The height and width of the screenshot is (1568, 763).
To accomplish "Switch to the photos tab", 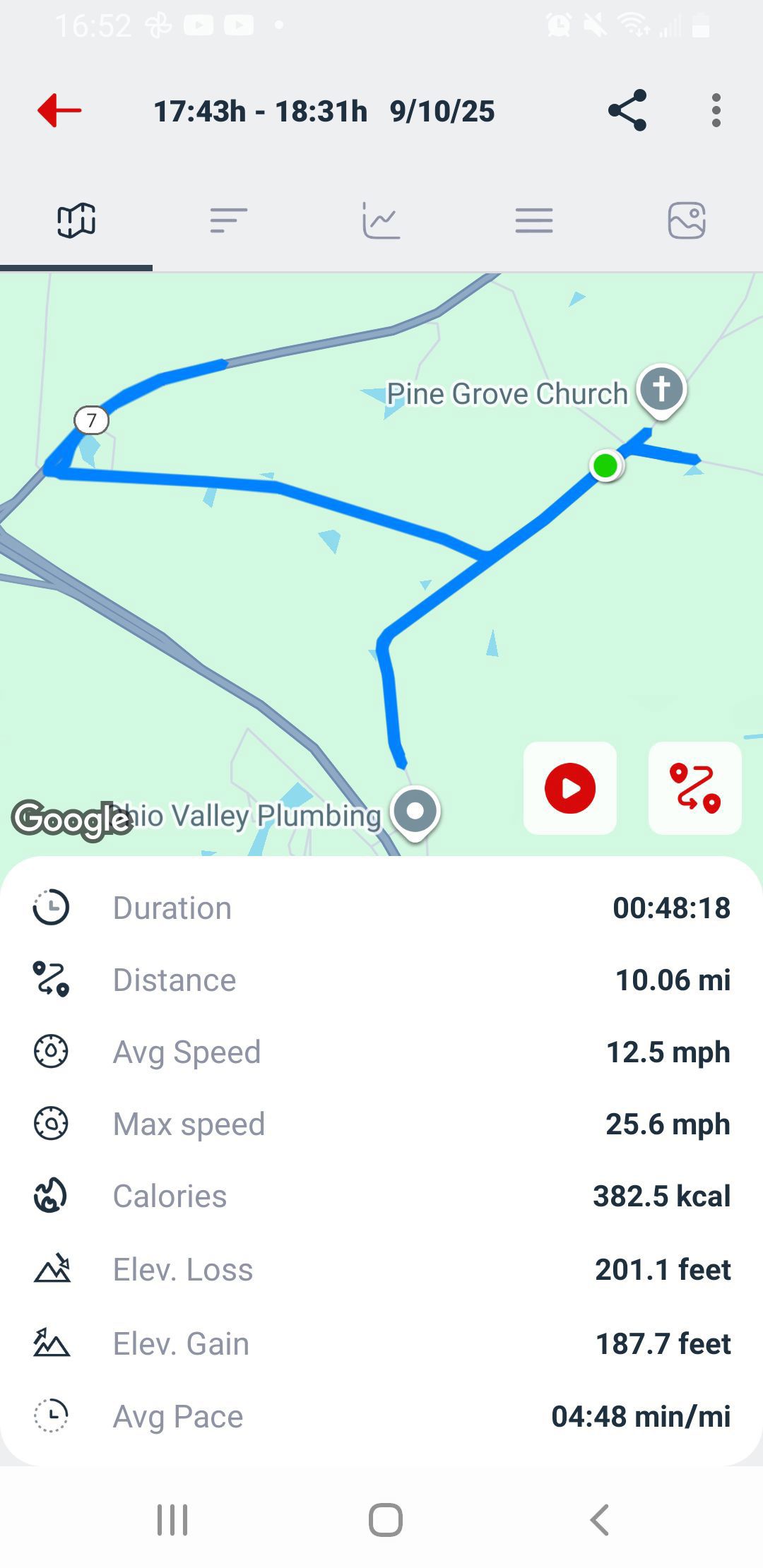I will [687, 220].
